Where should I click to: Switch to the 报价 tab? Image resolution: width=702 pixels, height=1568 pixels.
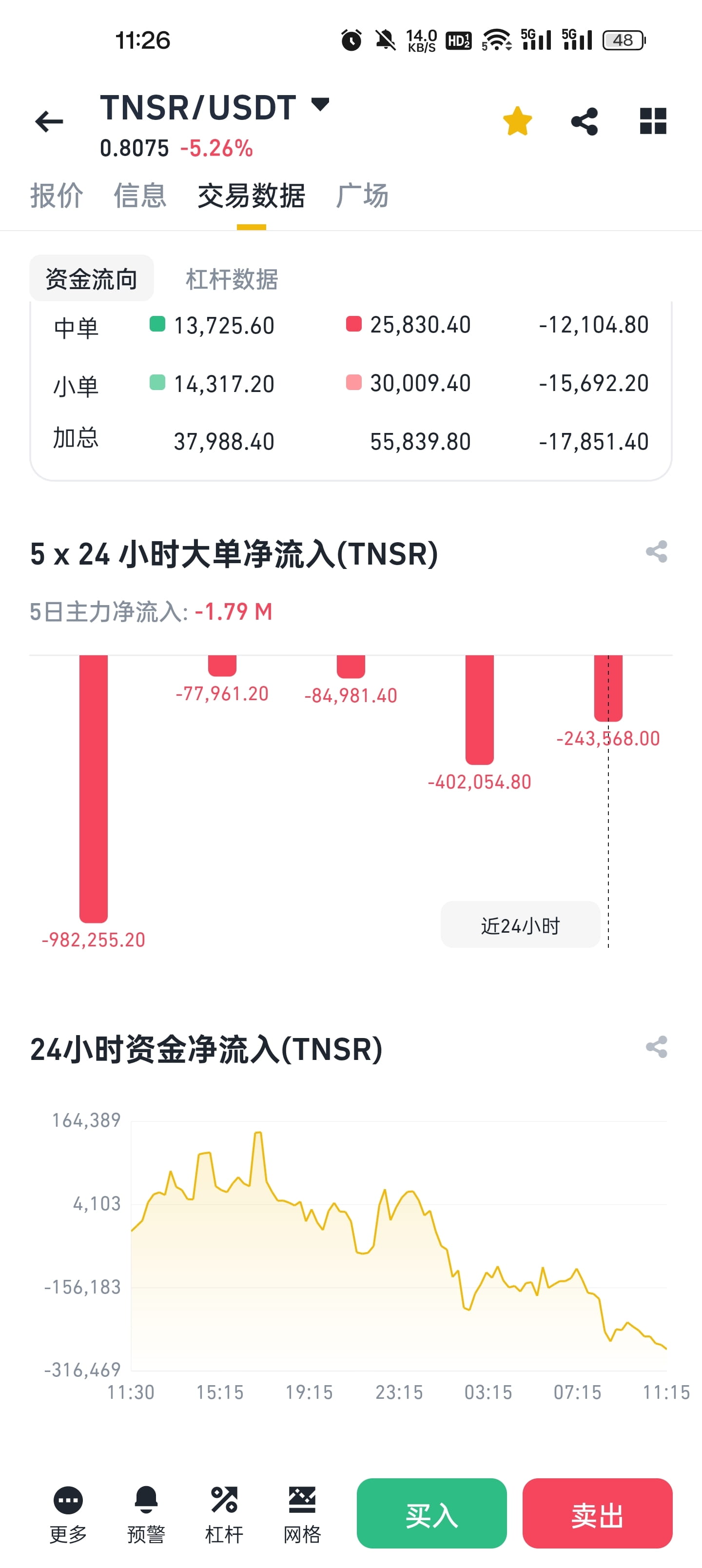point(56,196)
